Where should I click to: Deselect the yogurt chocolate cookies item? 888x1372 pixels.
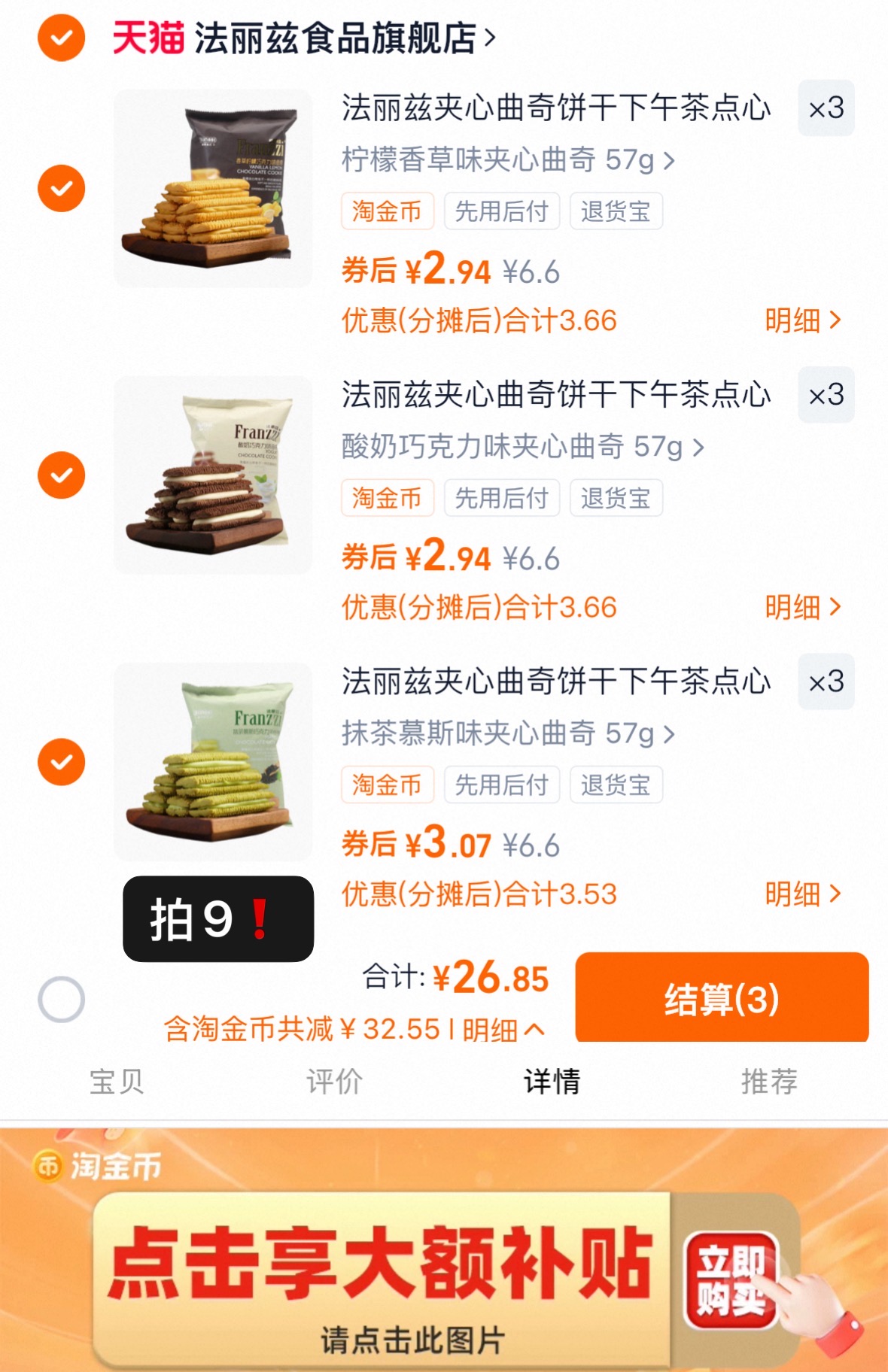click(x=61, y=475)
